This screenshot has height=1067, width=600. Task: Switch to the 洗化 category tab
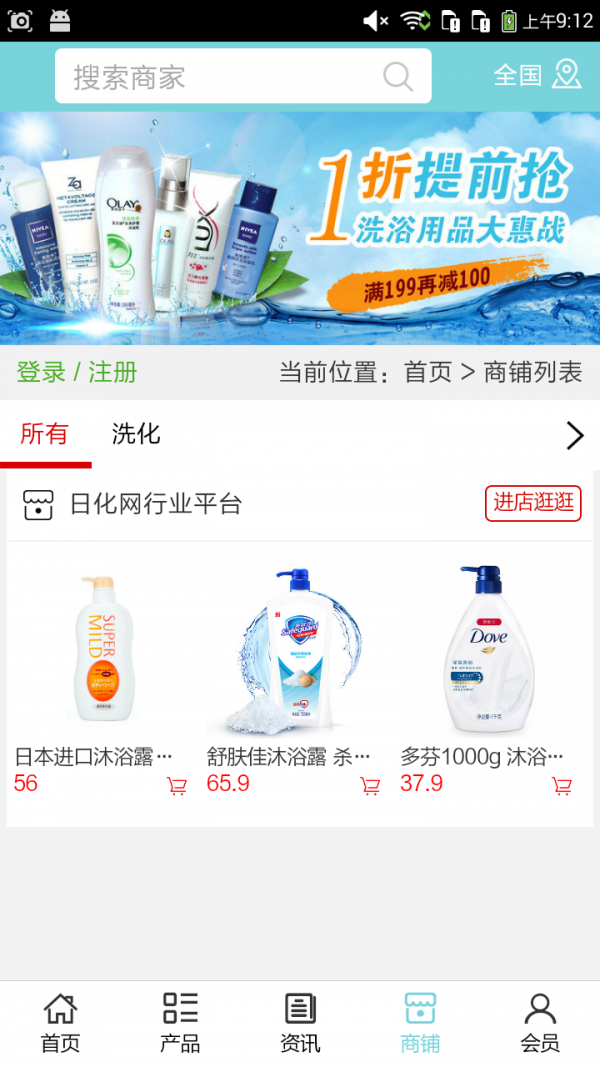tap(136, 434)
